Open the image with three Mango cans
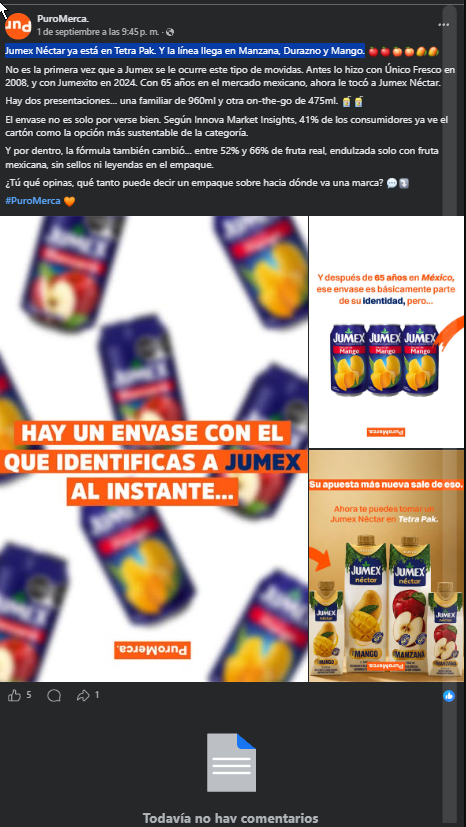 coord(386,332)
